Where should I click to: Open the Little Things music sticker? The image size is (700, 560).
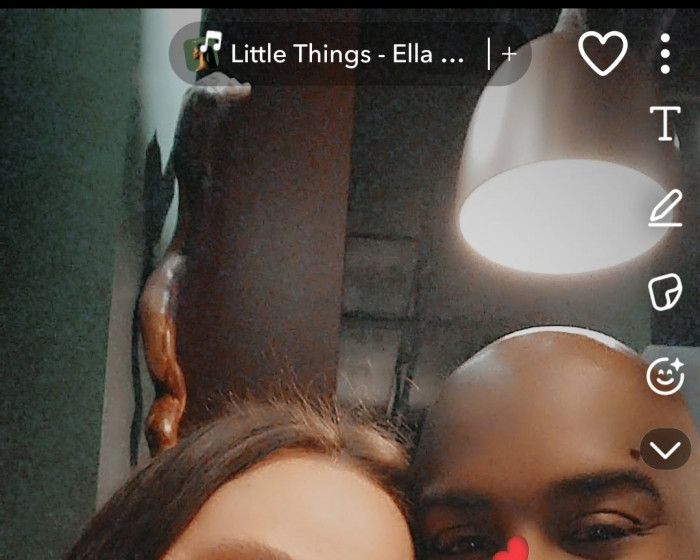(x=330, y=54)
